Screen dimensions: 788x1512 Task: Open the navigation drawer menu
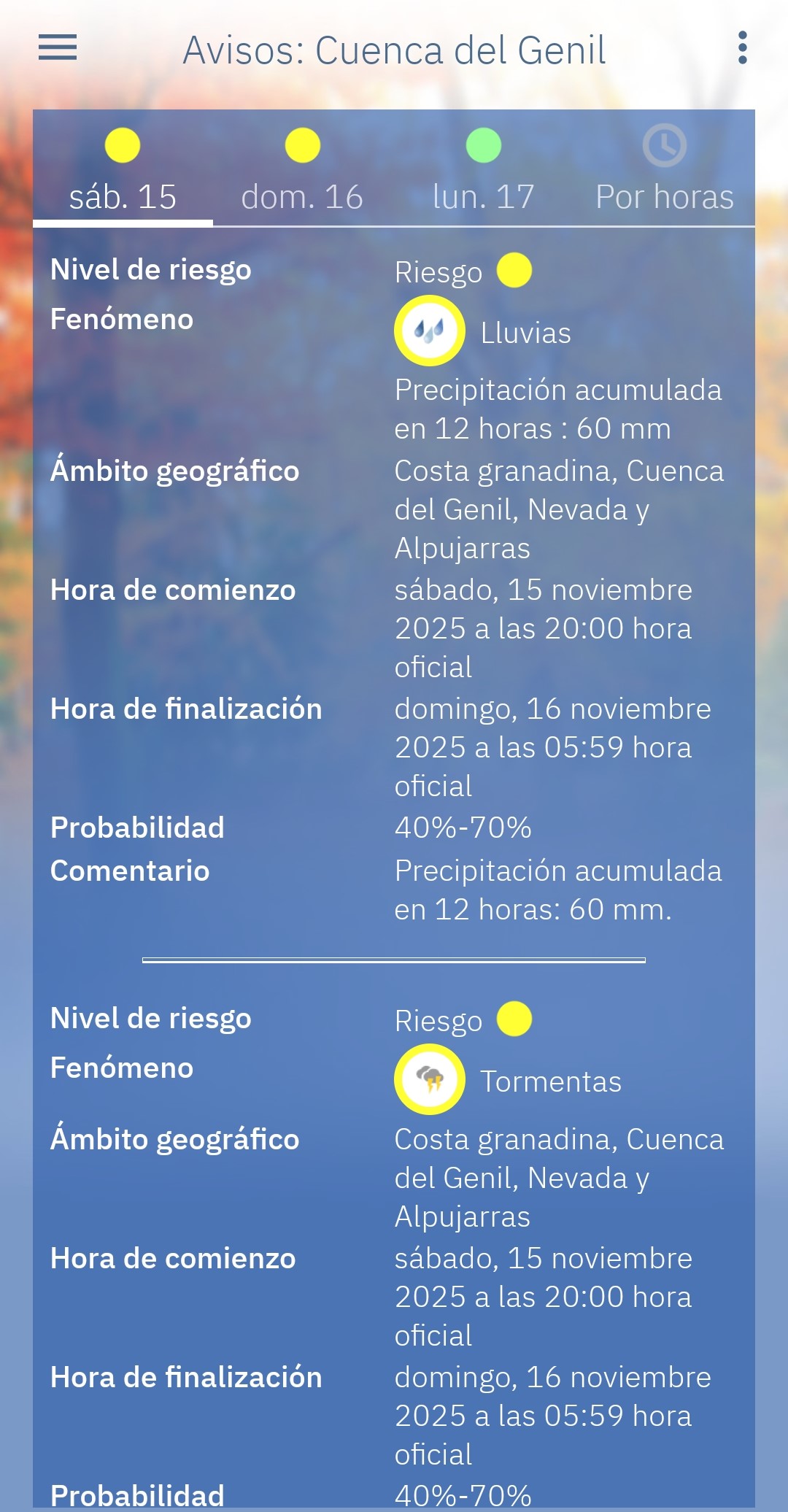[x=58, y=48]
